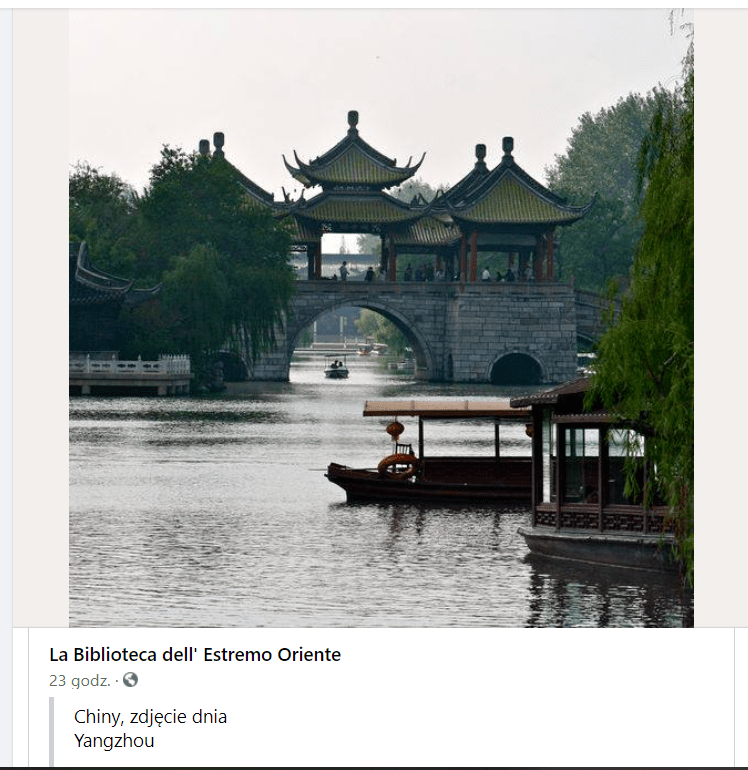Open the Yangzhou bridge photo
Screen dimensions: 748x770
(x=380, y=320)
